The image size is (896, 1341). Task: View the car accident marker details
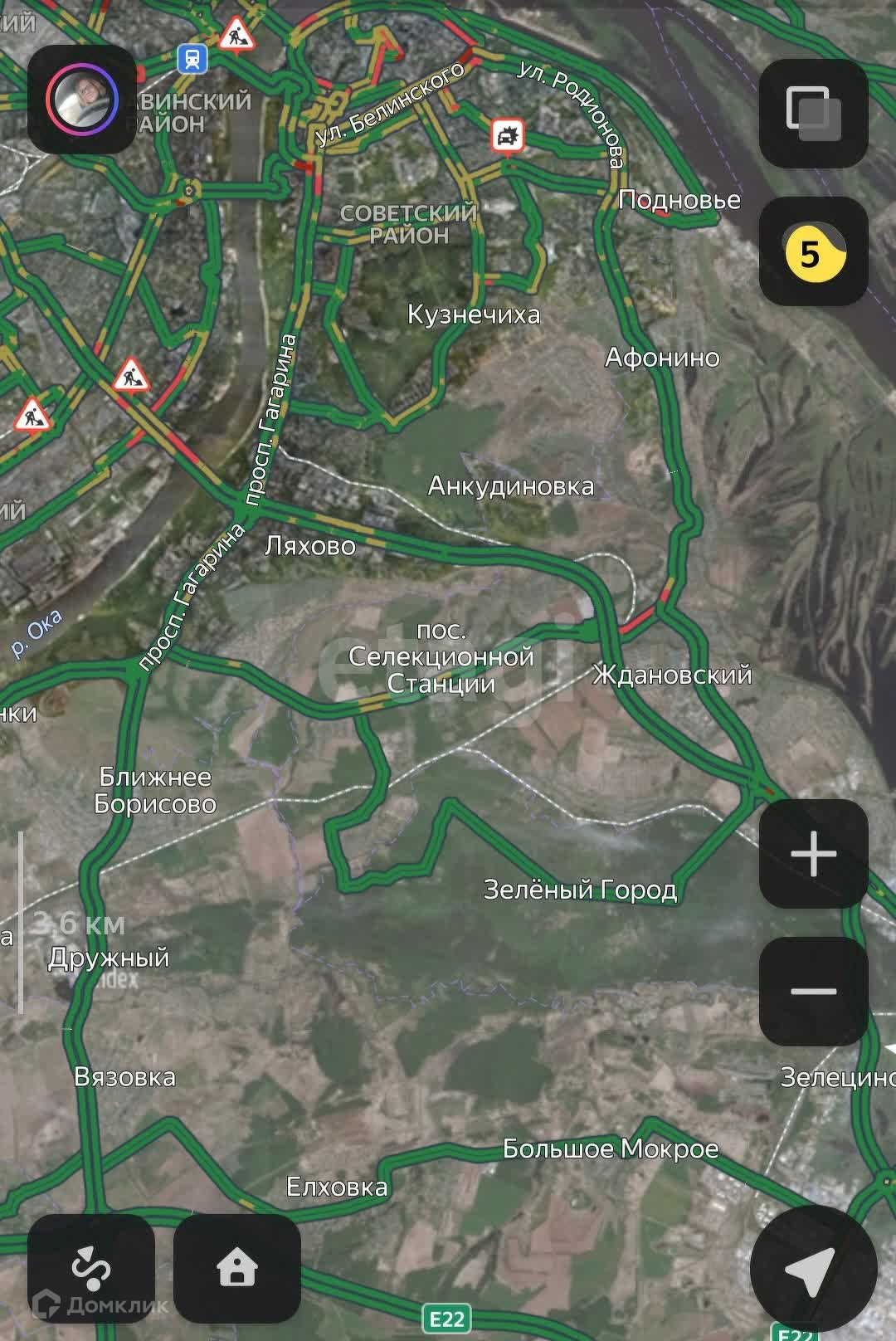(508, 134)
